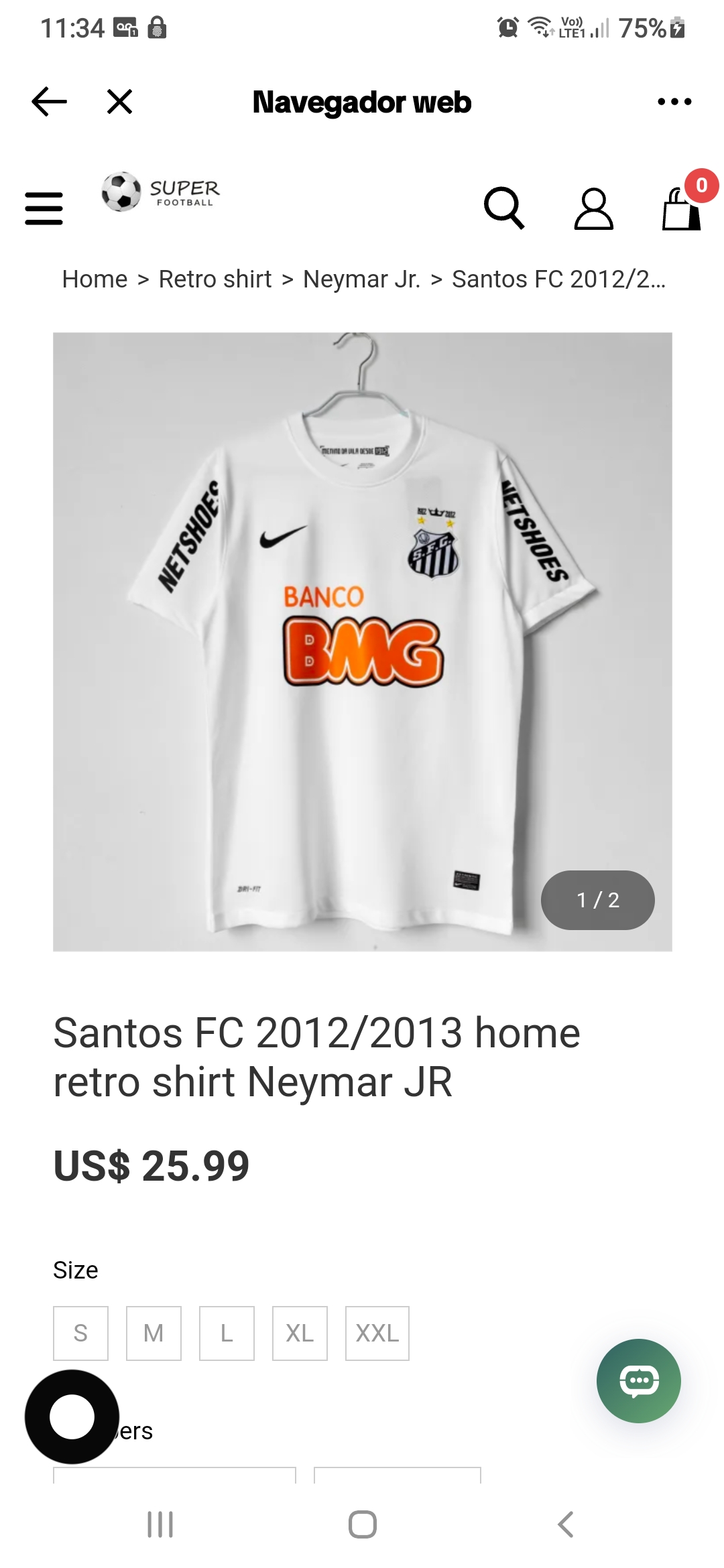Select size S
The width and height of the screenshot is (724, 1568).
coord(80,1333)
